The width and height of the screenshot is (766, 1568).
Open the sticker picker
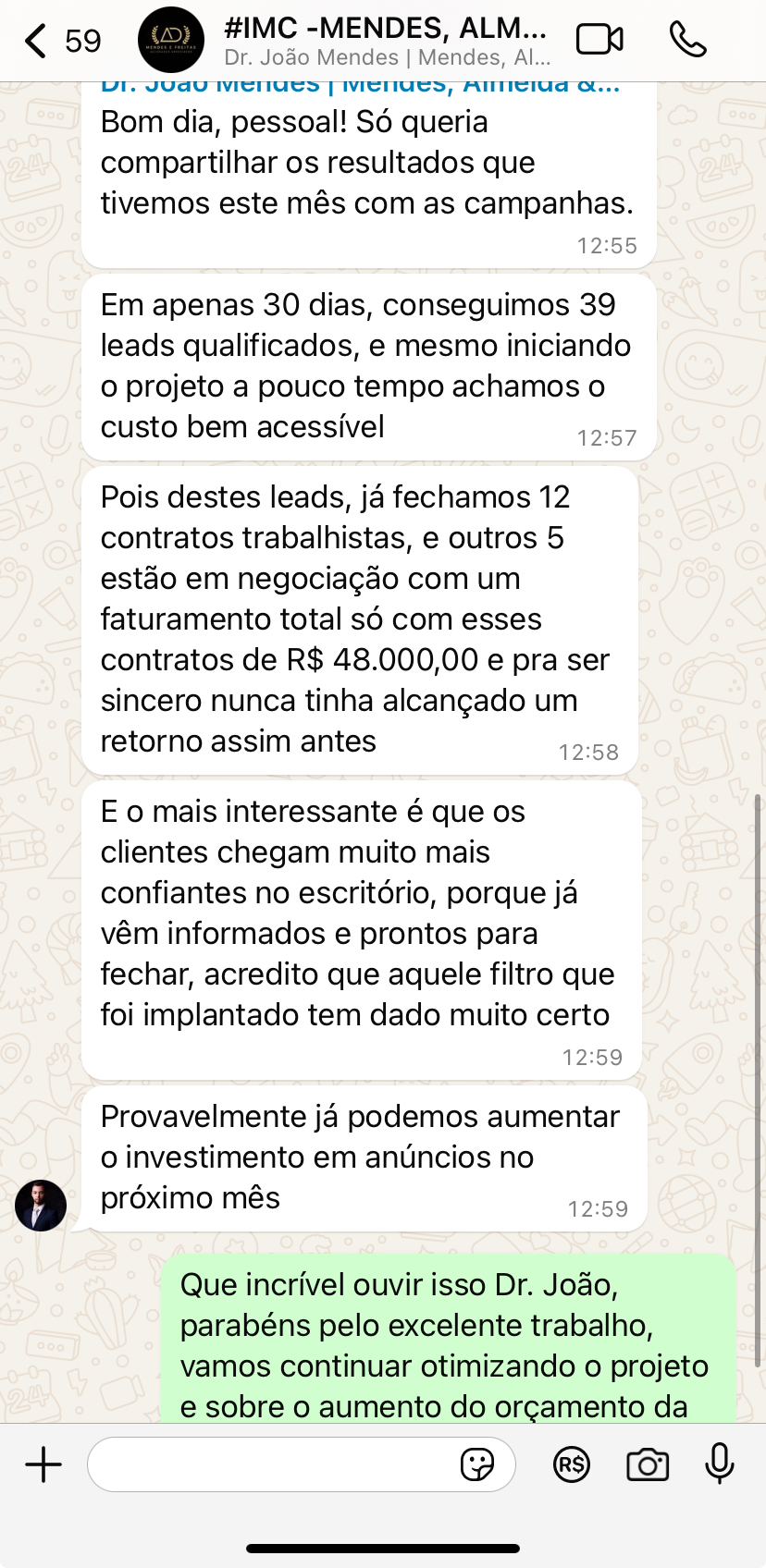pos(477,1464)
